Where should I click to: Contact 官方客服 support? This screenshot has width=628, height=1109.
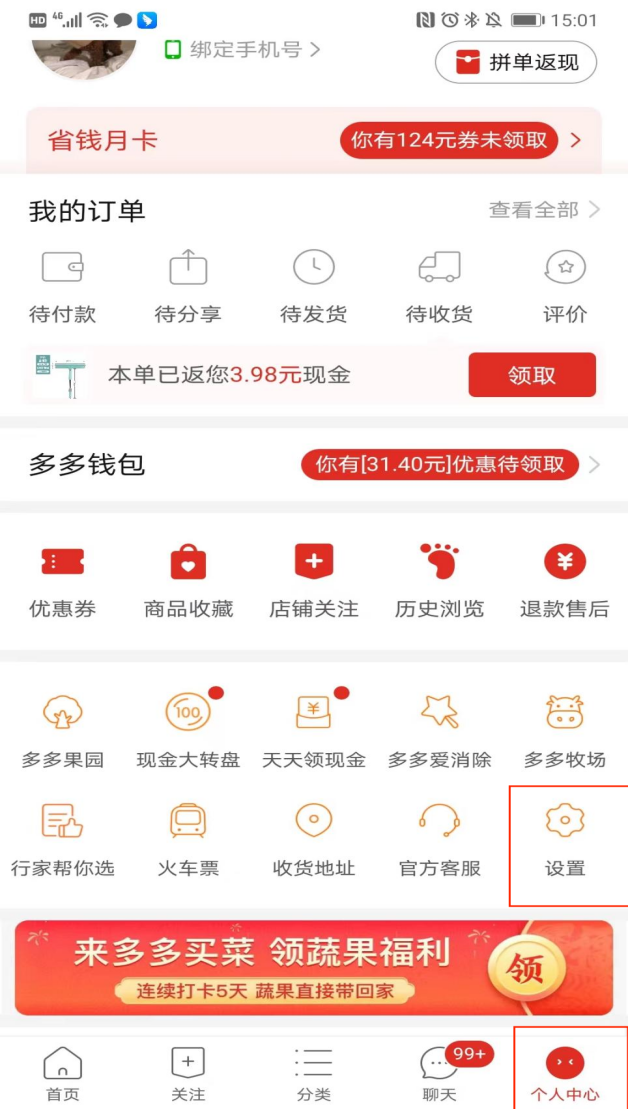(x=439, y=841)
